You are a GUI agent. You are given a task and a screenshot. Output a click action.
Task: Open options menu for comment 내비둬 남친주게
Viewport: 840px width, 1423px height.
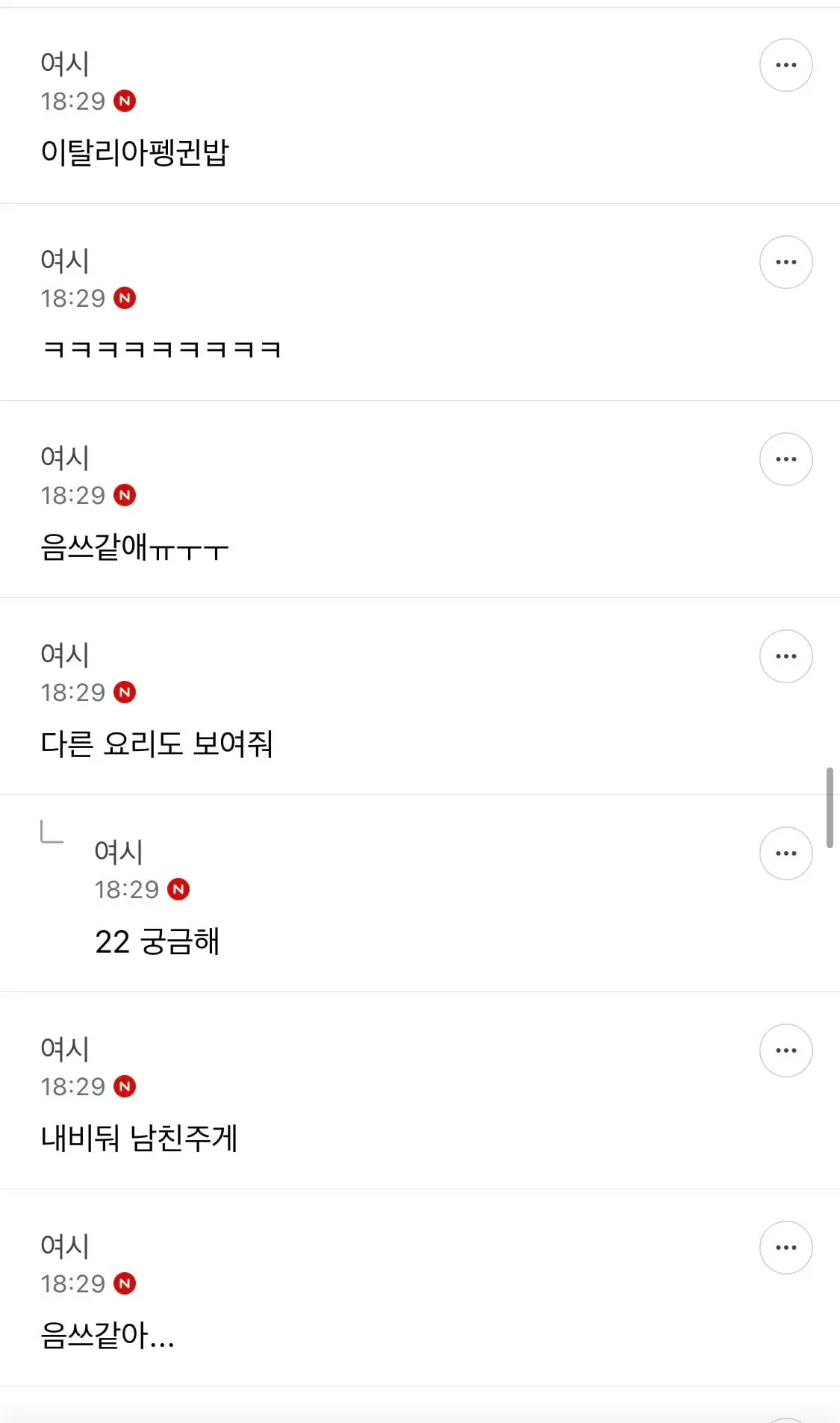785,1050
